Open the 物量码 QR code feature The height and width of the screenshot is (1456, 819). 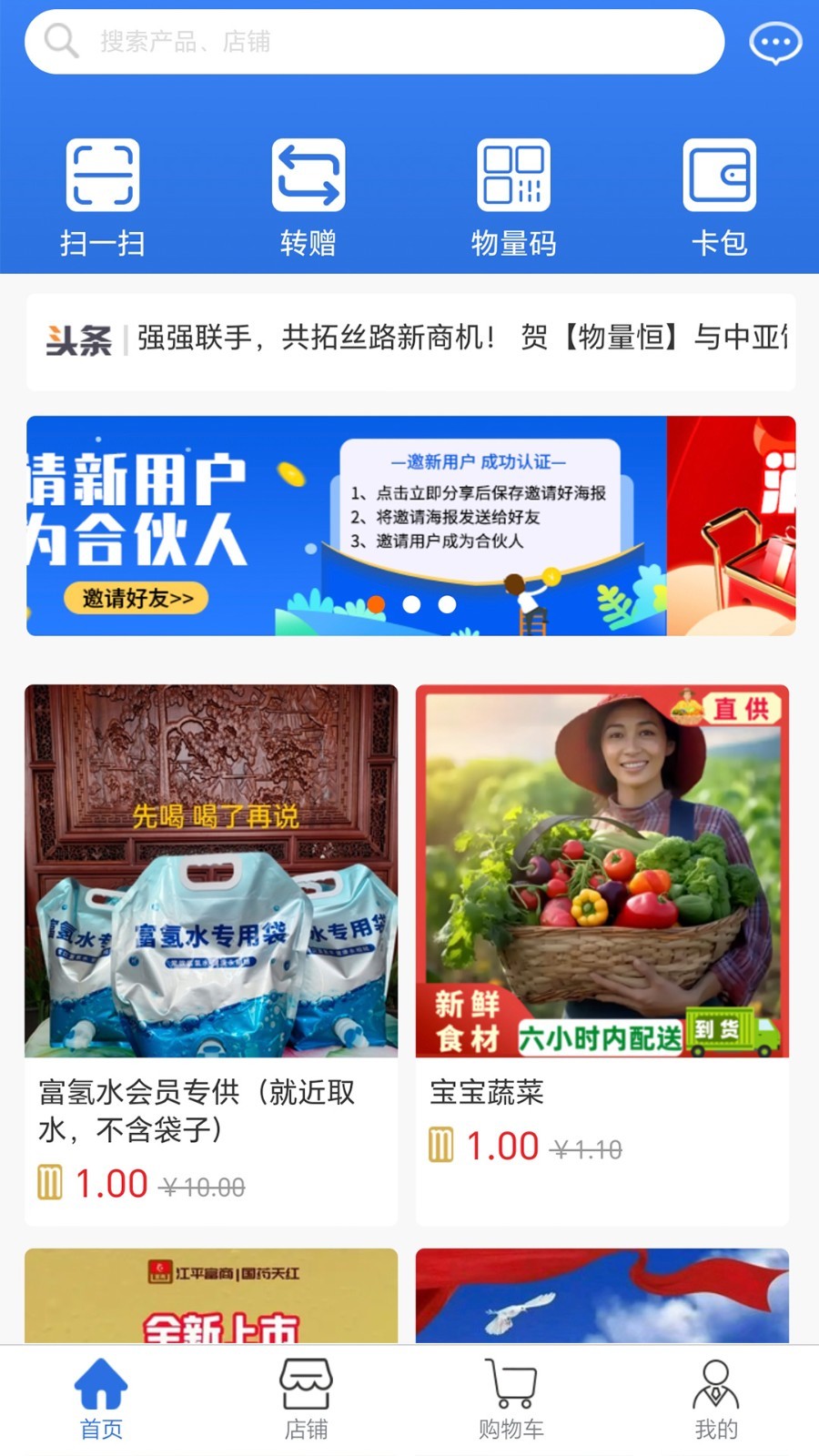pyautogui.click(x=512, y=194)
